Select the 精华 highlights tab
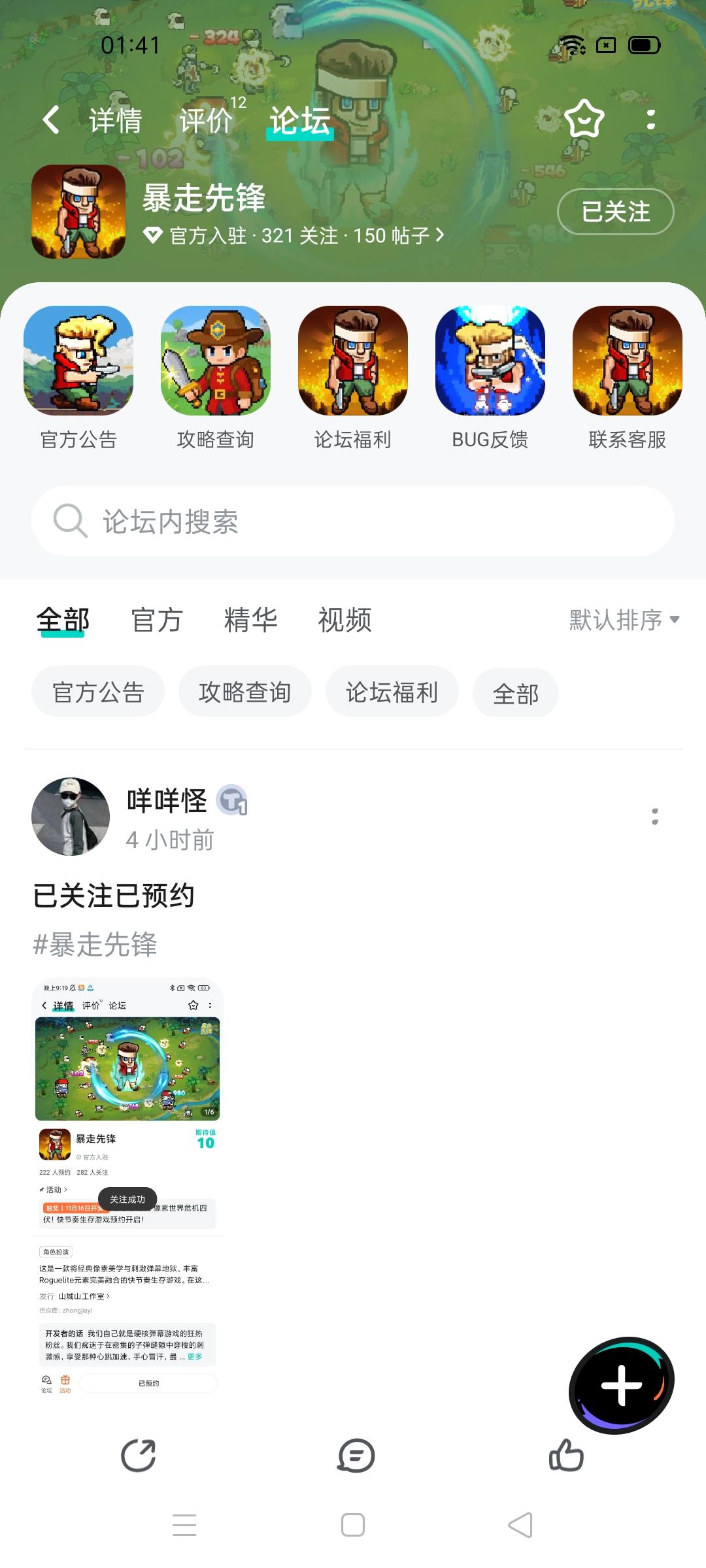 252,621
